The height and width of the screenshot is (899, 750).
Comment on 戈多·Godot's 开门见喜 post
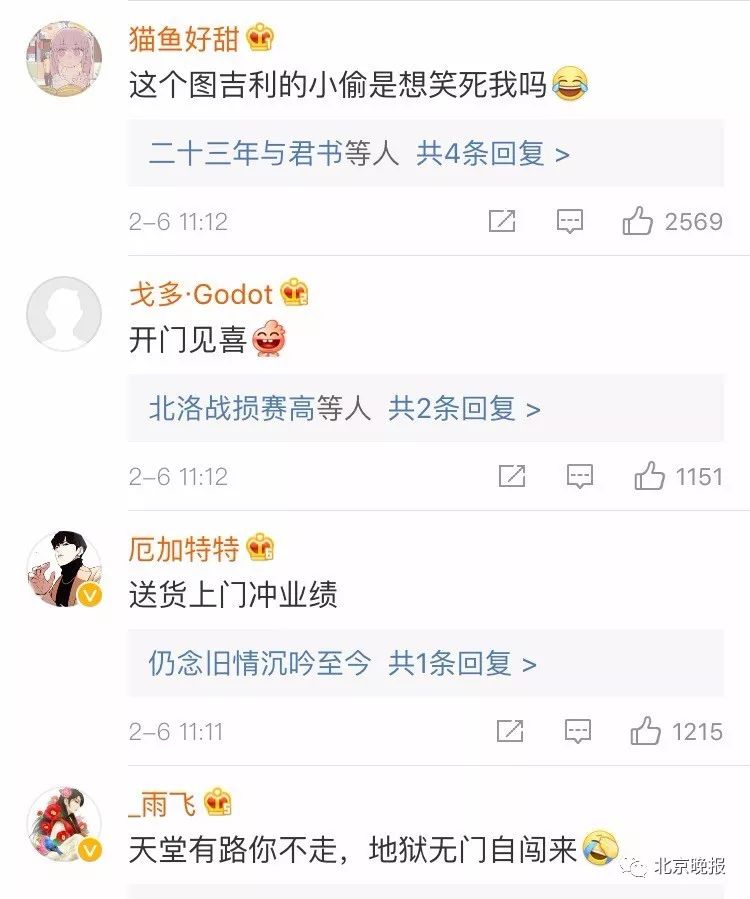coord(580,476)
